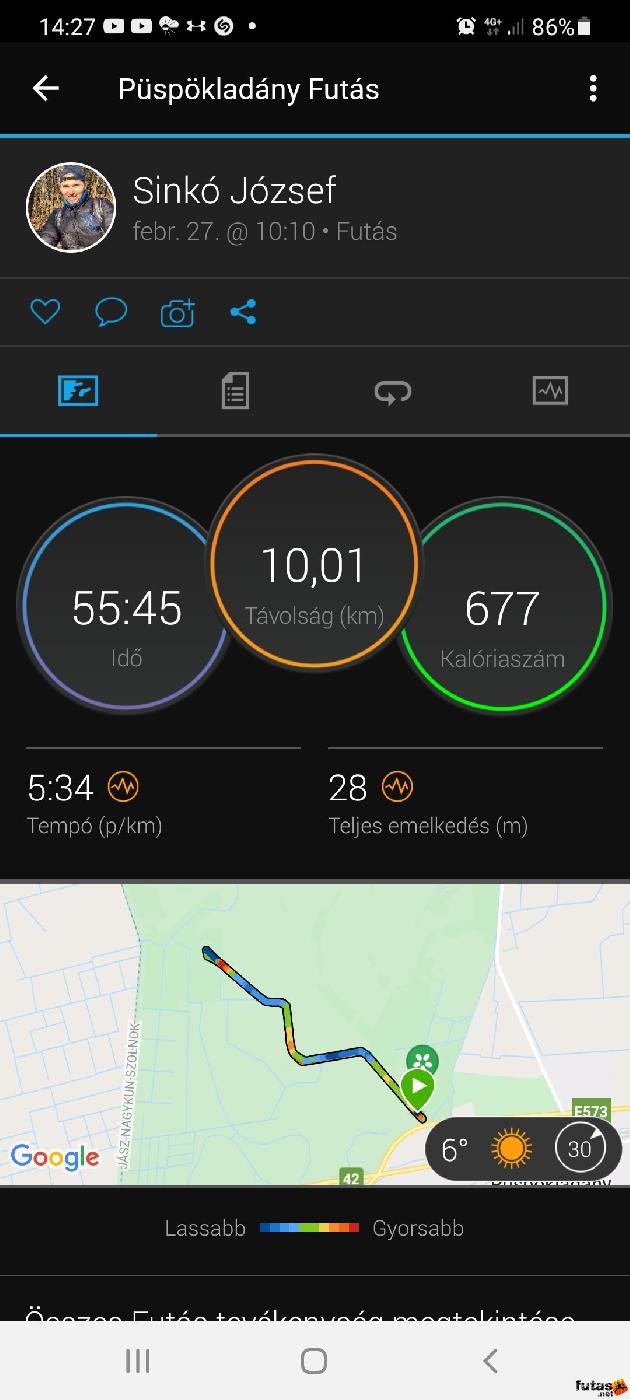Go back using the top-left arrow

(x=46, y=89)
